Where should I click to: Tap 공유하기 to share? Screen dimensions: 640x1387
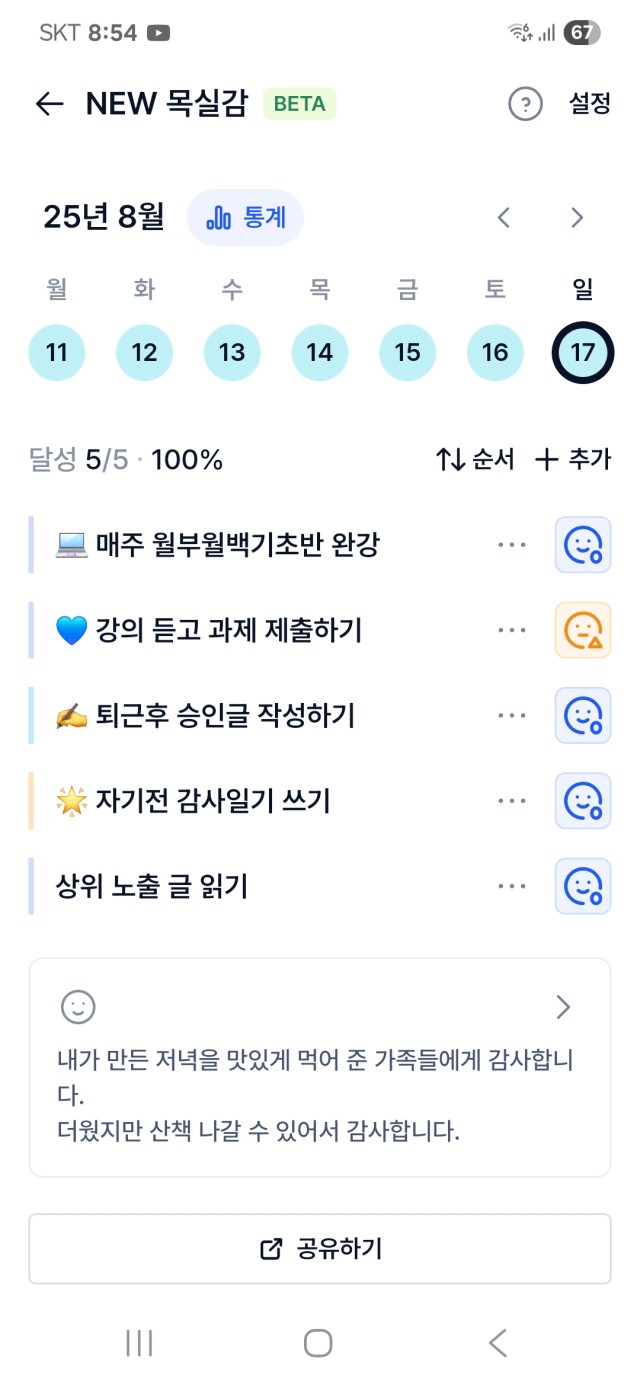(x=320, y=1249)
